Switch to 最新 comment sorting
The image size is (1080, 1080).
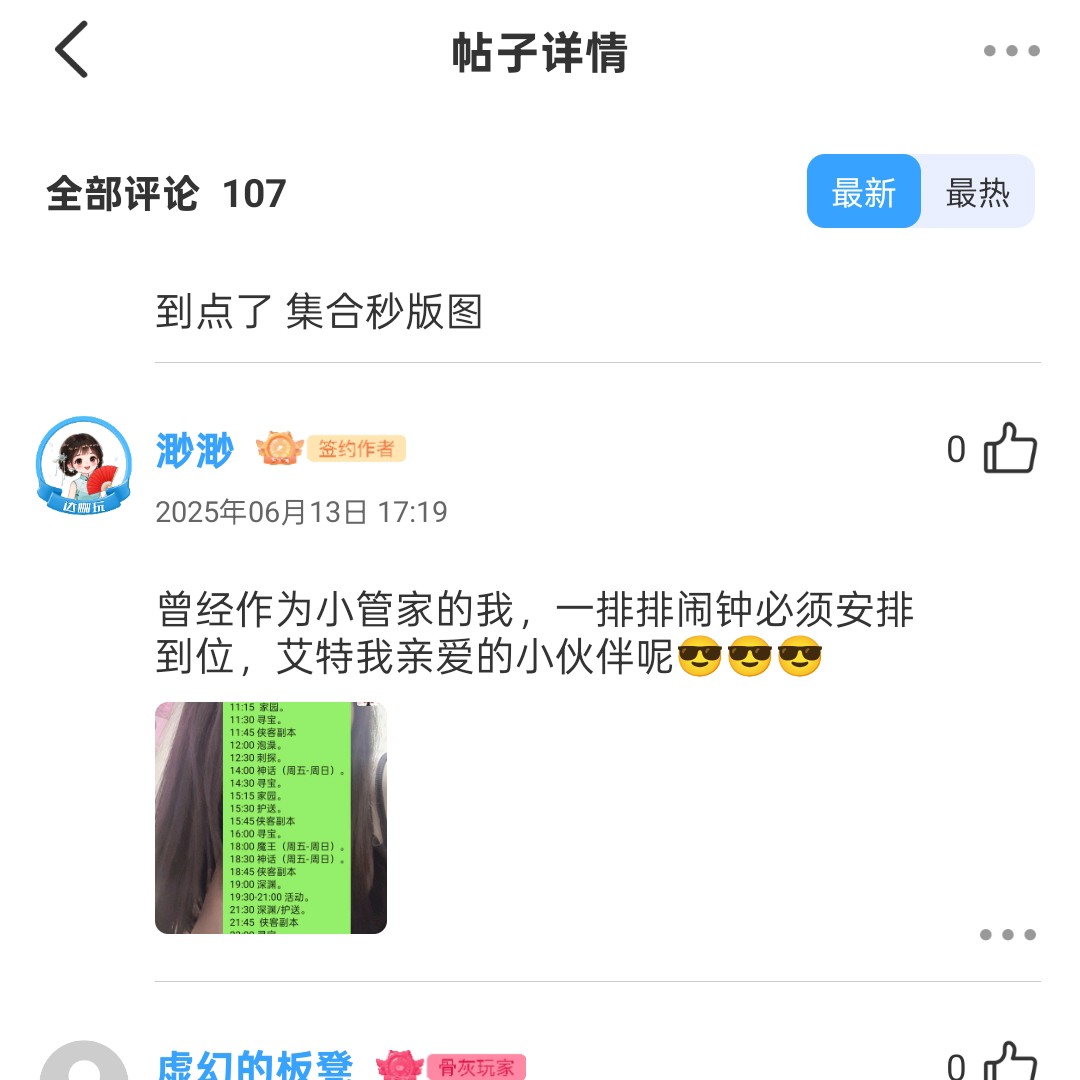863,192
